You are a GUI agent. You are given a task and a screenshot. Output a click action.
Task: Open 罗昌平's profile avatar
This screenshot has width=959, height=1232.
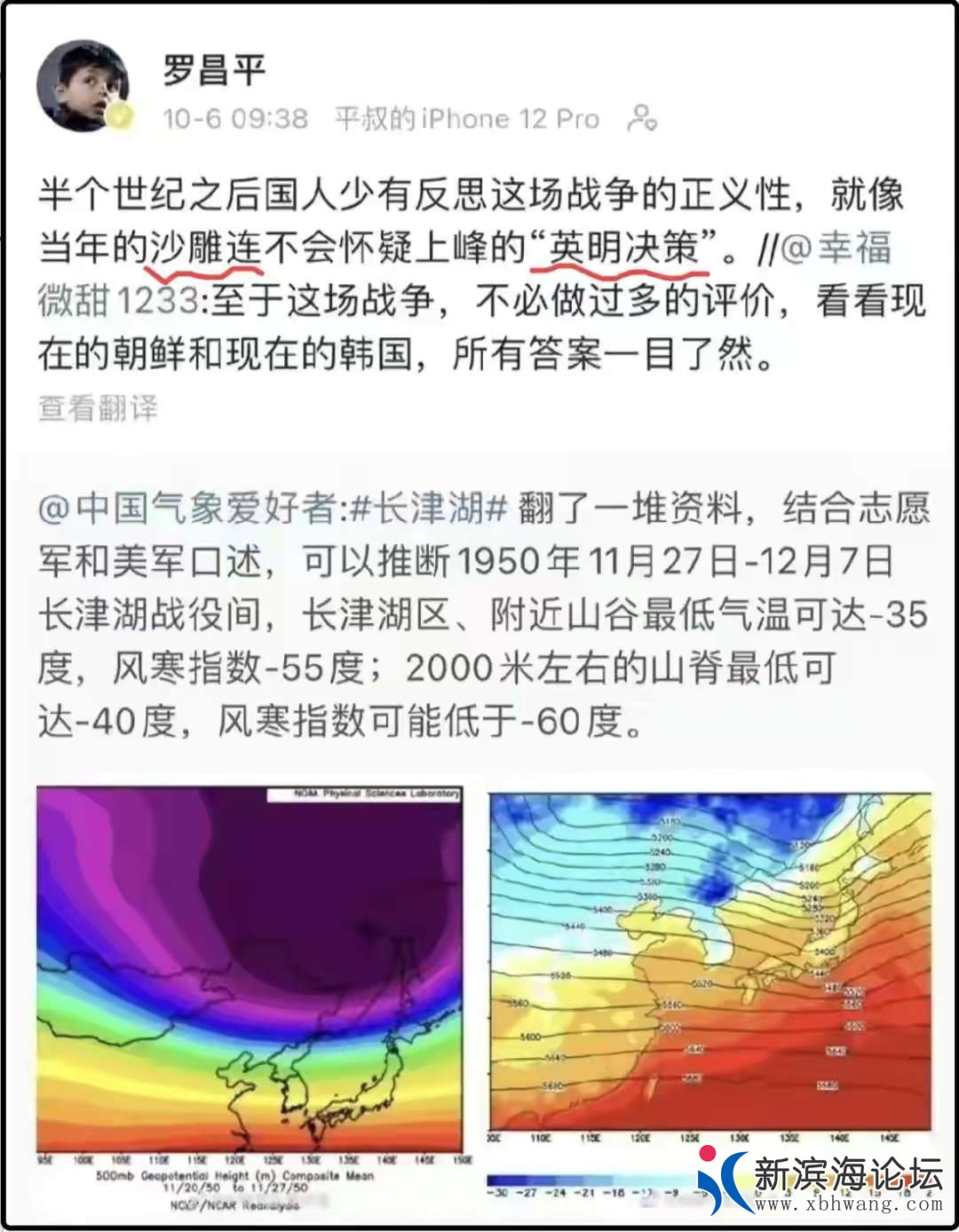coord(83,86)
